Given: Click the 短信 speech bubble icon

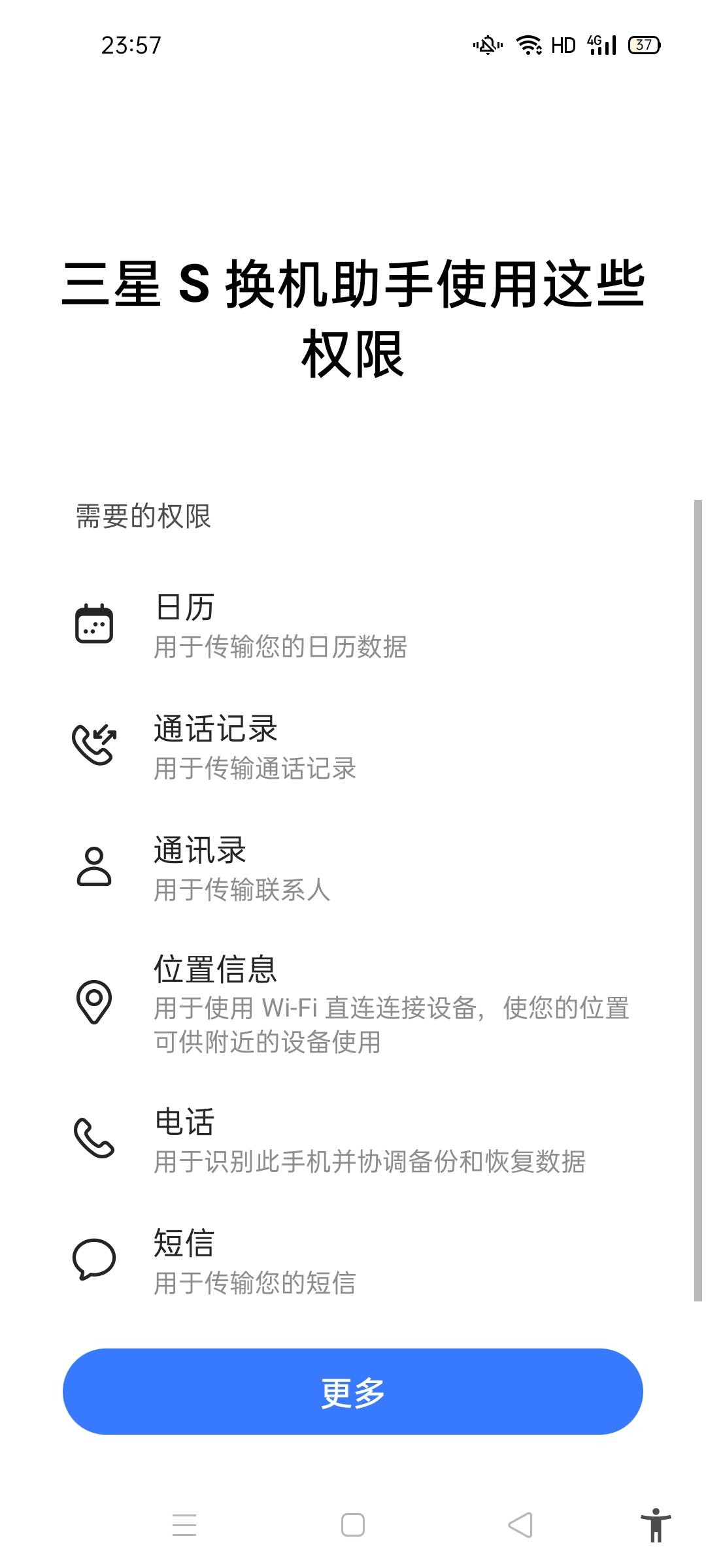Looking at the screenshot, I should (x=95, y=1258).
